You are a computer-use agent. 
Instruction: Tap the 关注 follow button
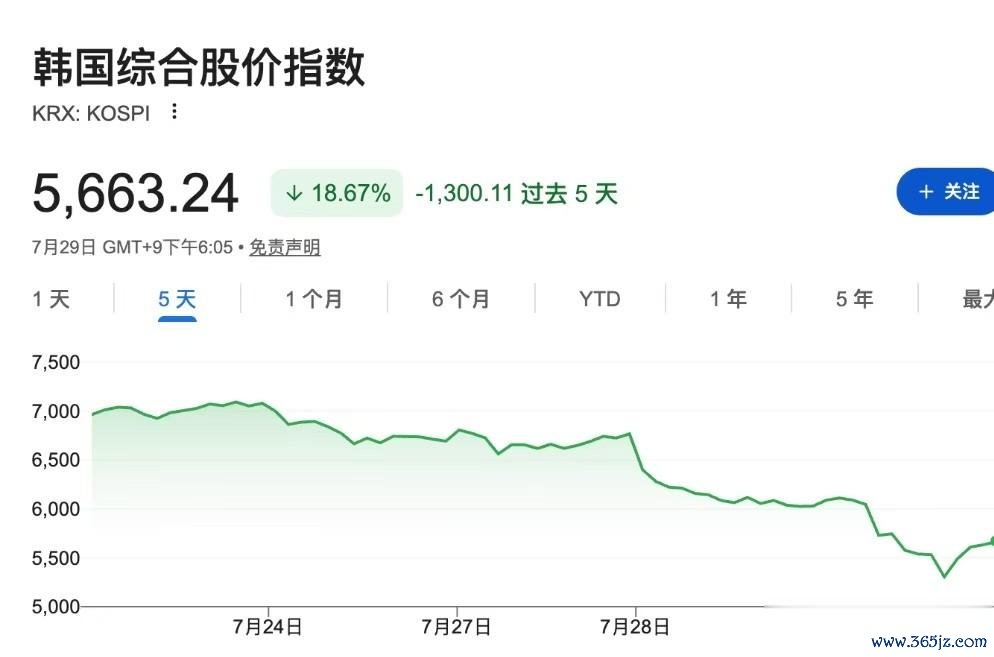click(946, 192)
